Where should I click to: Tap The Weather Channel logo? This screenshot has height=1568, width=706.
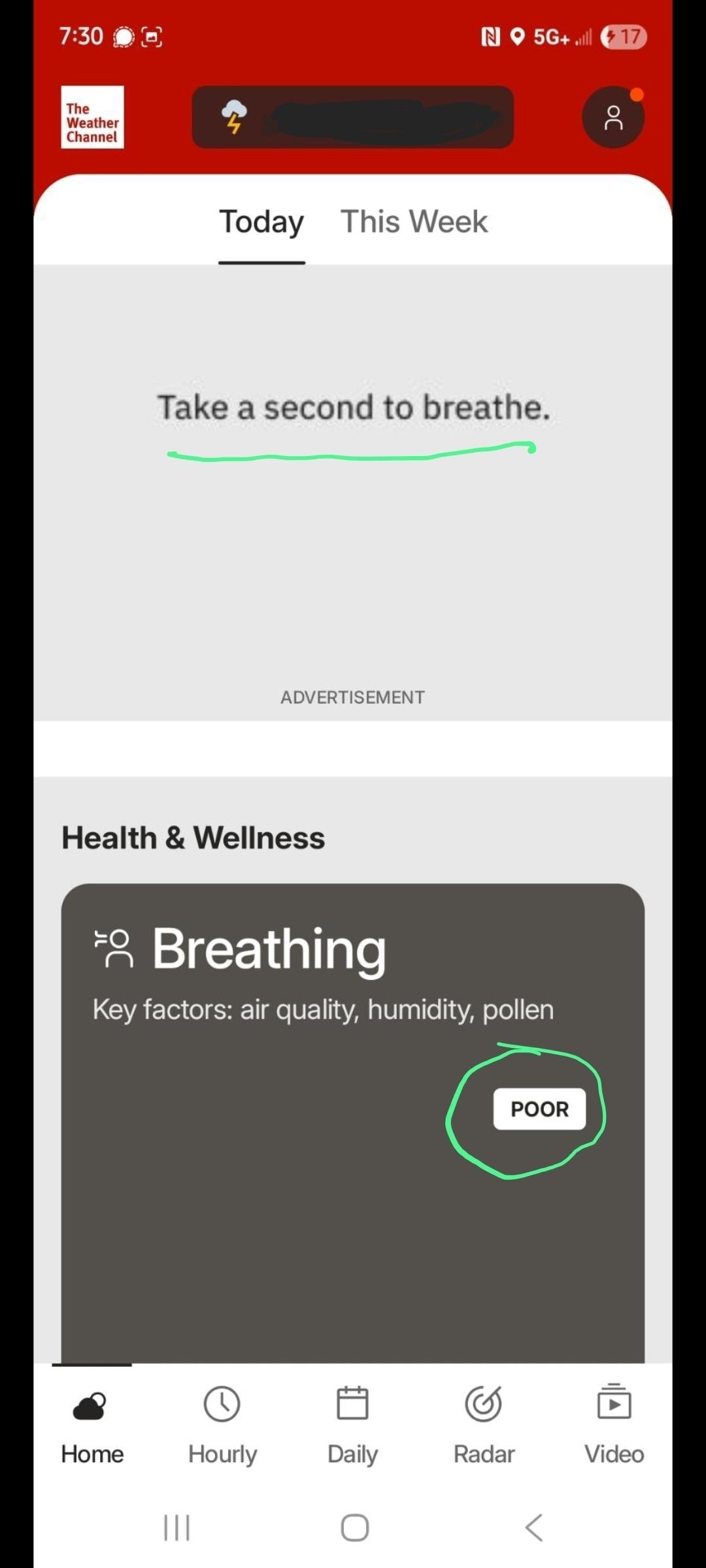(92, 118)
